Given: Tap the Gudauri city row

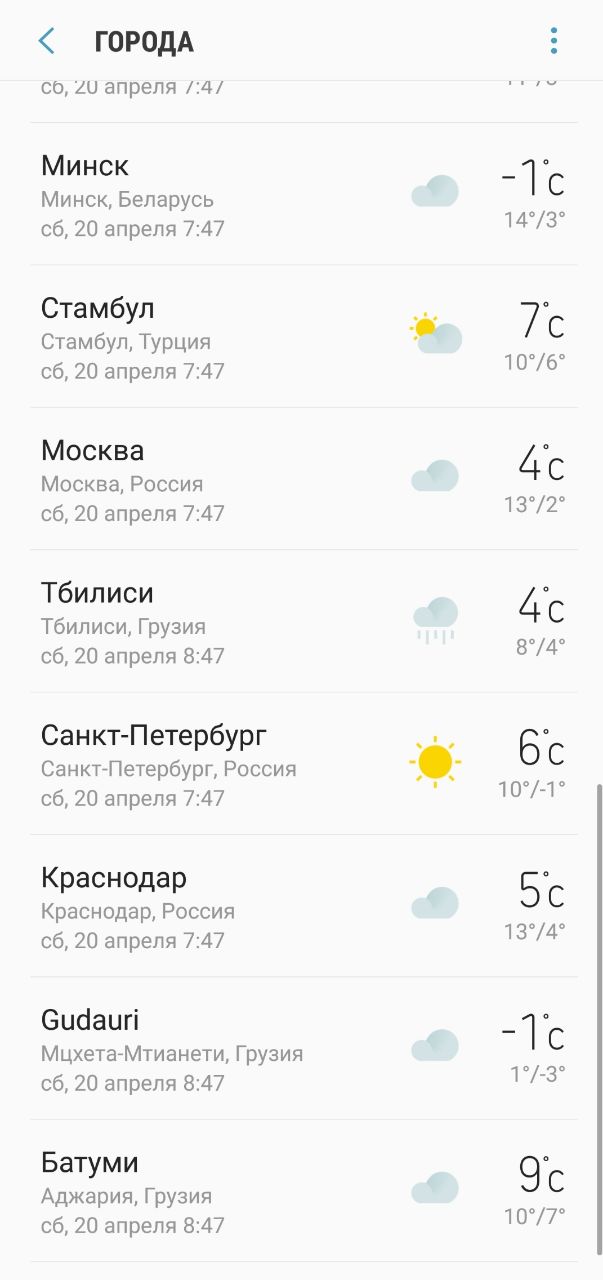Looking at the screenshot, I should [304, 1049].
